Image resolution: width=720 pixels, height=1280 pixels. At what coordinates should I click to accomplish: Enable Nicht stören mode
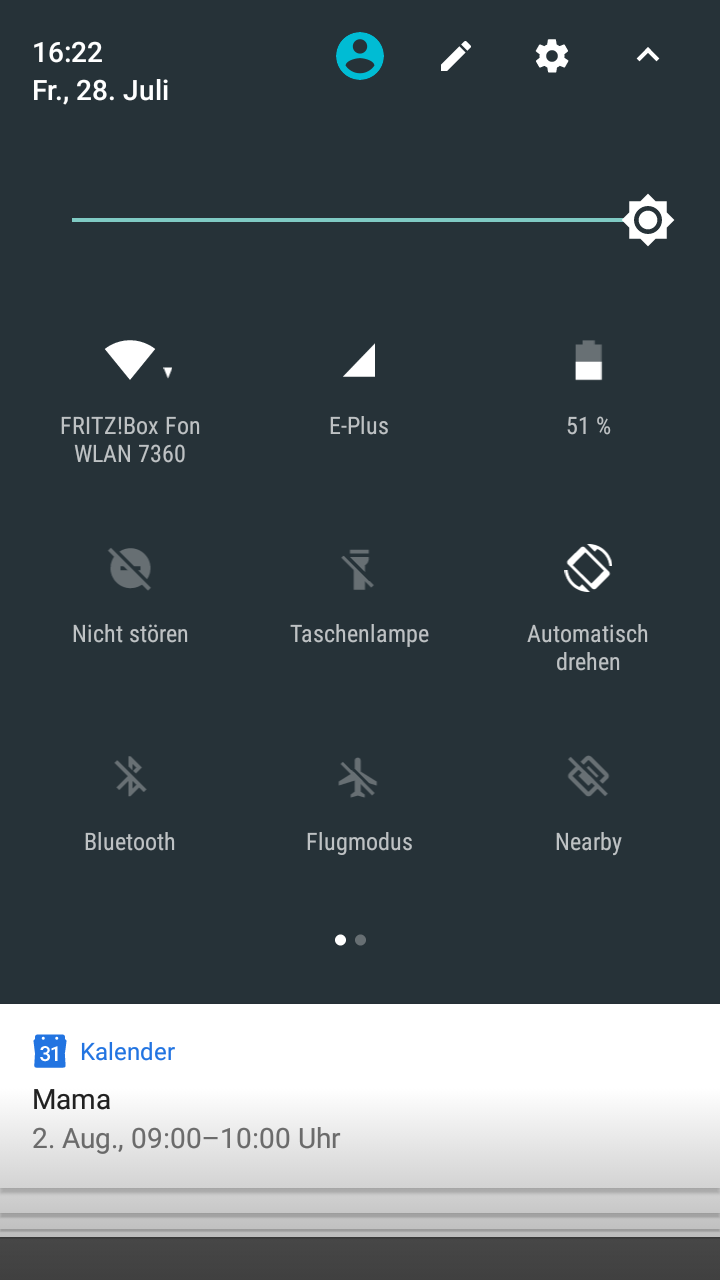[x=130, y=570]
